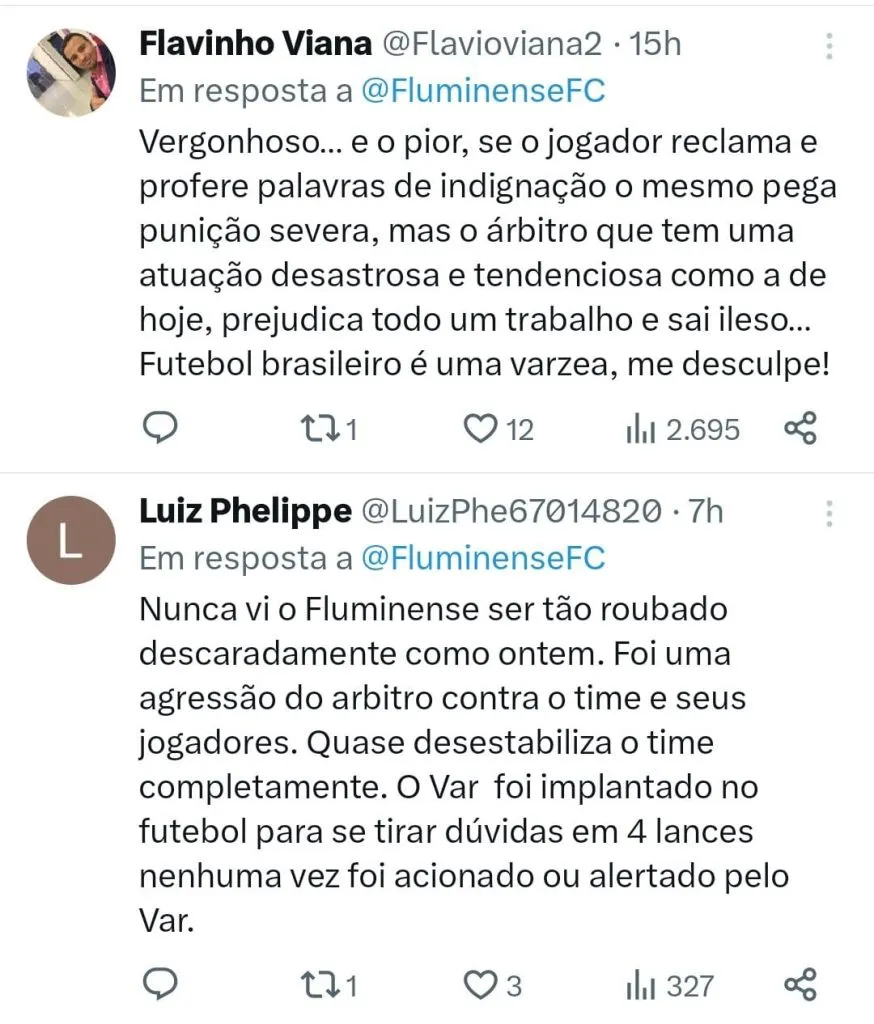Share Luiz Phelippe's tweet
This screenshot has height=1024, width=874.
(x=801, y=984)
